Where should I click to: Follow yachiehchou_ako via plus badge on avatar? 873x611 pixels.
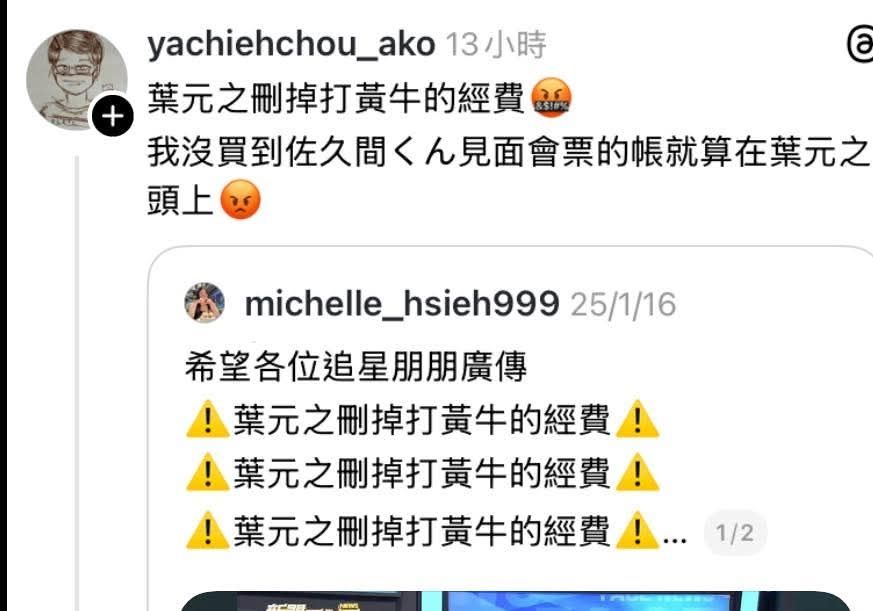113,117
